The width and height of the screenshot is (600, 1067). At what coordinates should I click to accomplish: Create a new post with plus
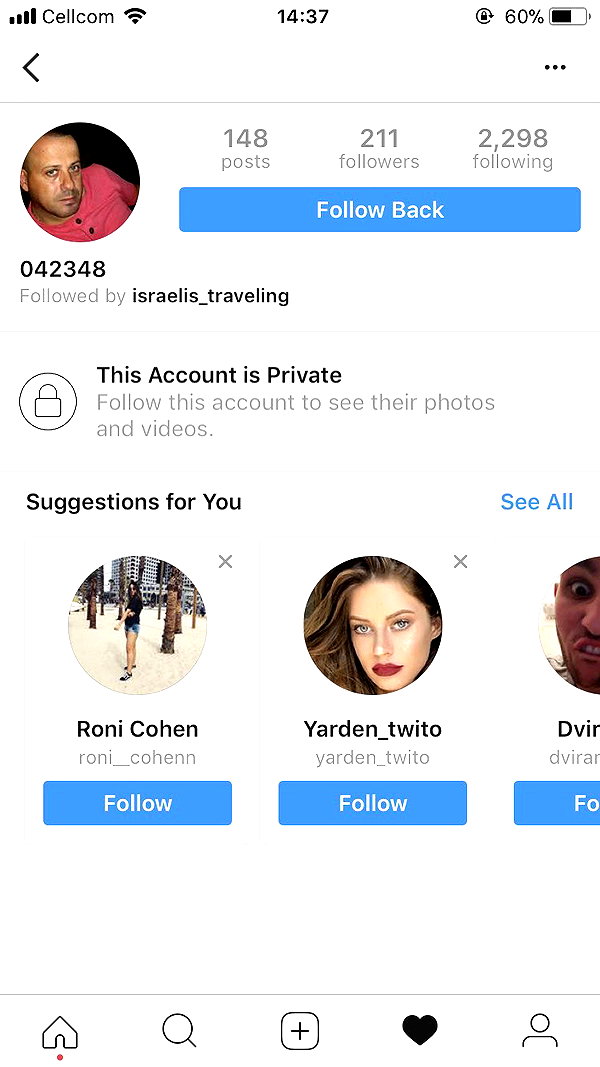pyautogui.click(x=300, y=1030)
